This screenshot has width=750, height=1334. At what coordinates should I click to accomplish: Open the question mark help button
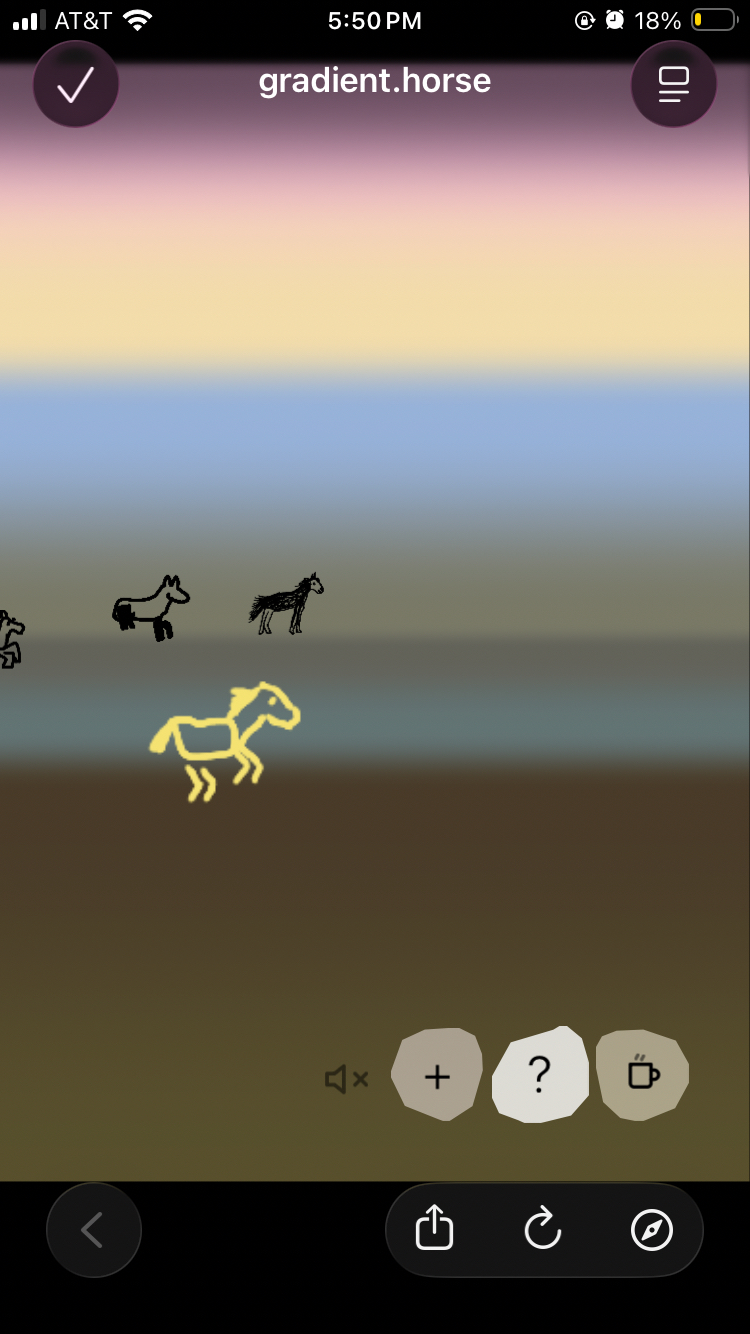click(539, 1075)
